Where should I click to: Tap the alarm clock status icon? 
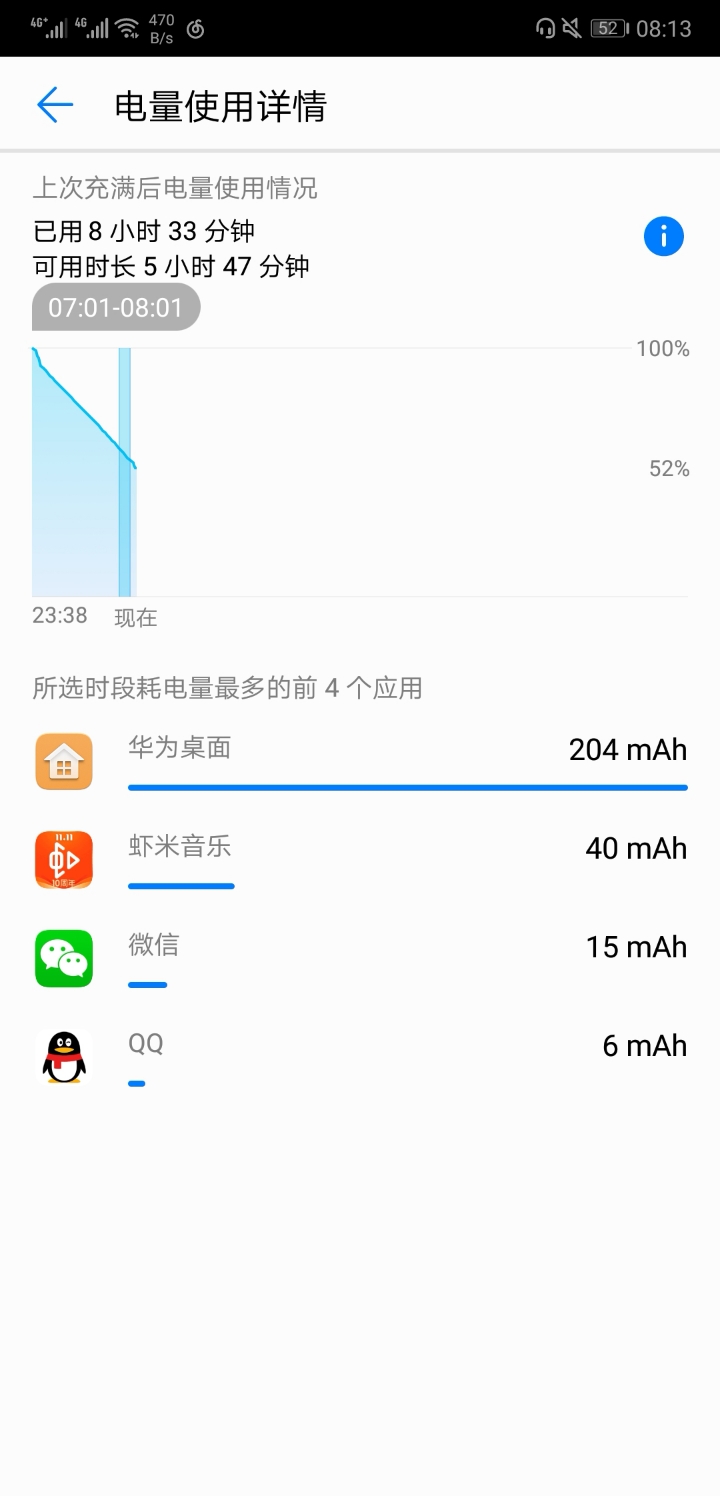tap(196, 28)
